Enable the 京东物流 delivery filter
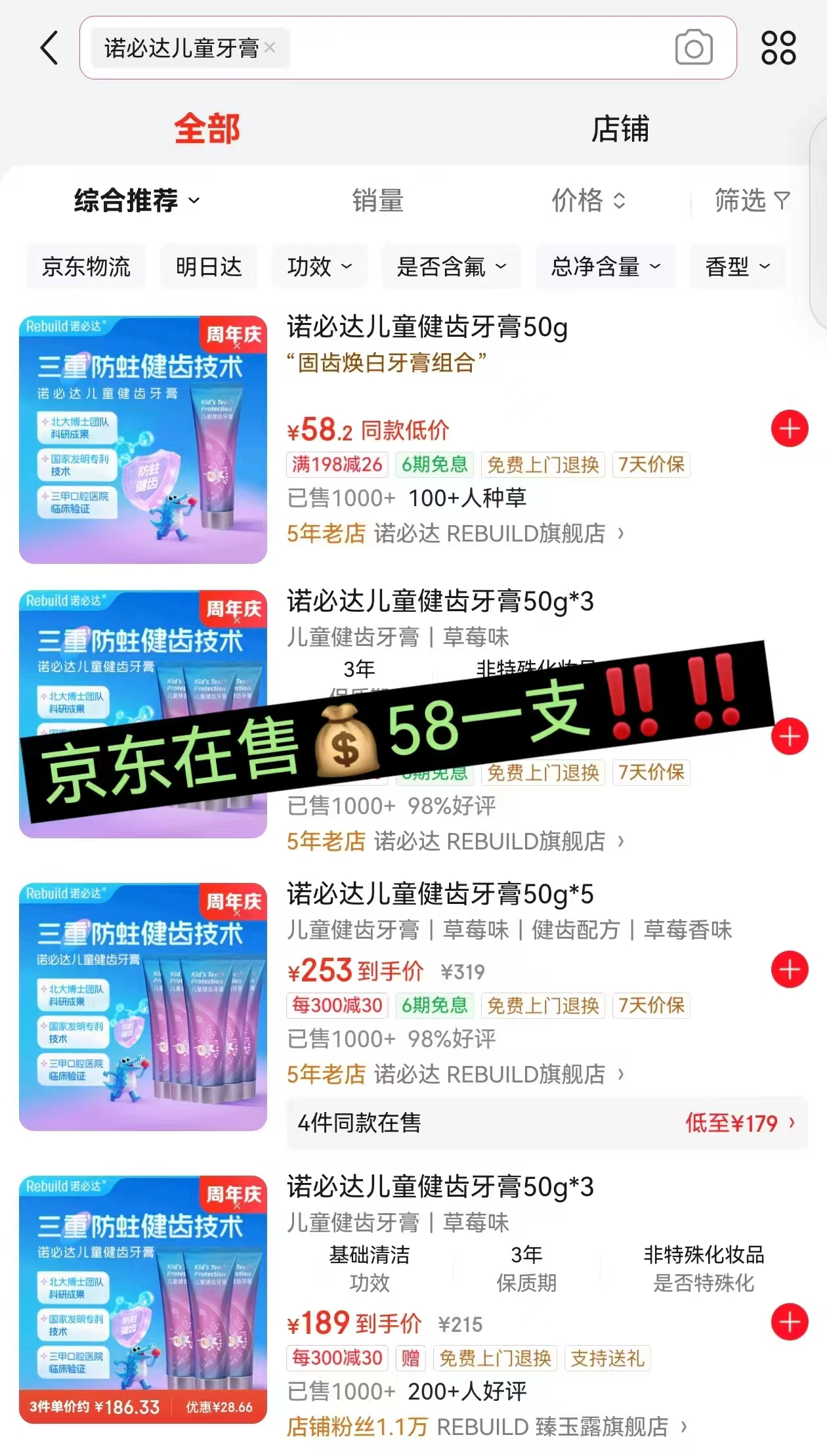Viewport: 827px width, 1456px height. (x=85, y=267)
